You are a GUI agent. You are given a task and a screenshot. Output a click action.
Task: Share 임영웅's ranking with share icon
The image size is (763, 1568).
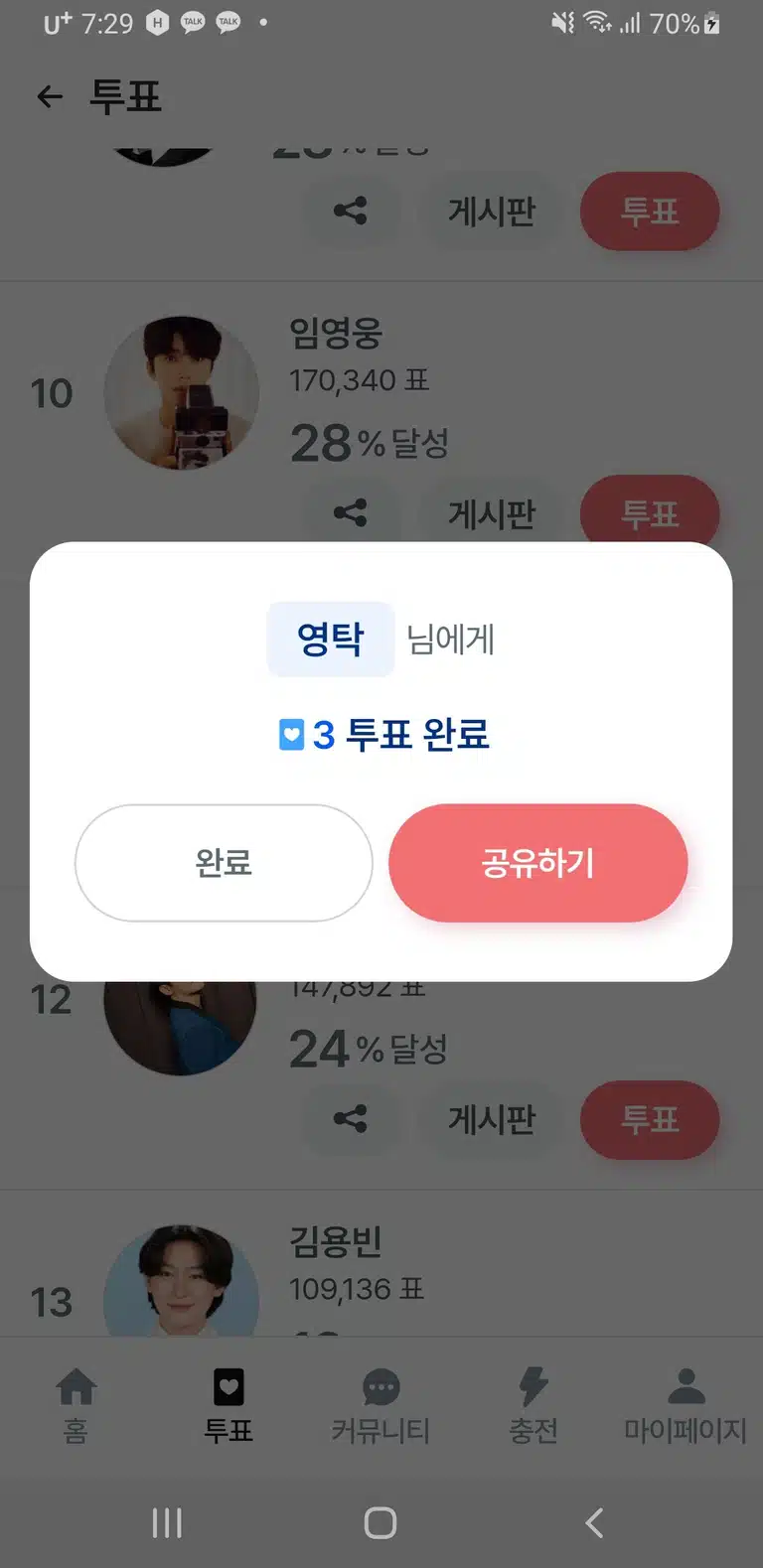(x=350, y=512)
